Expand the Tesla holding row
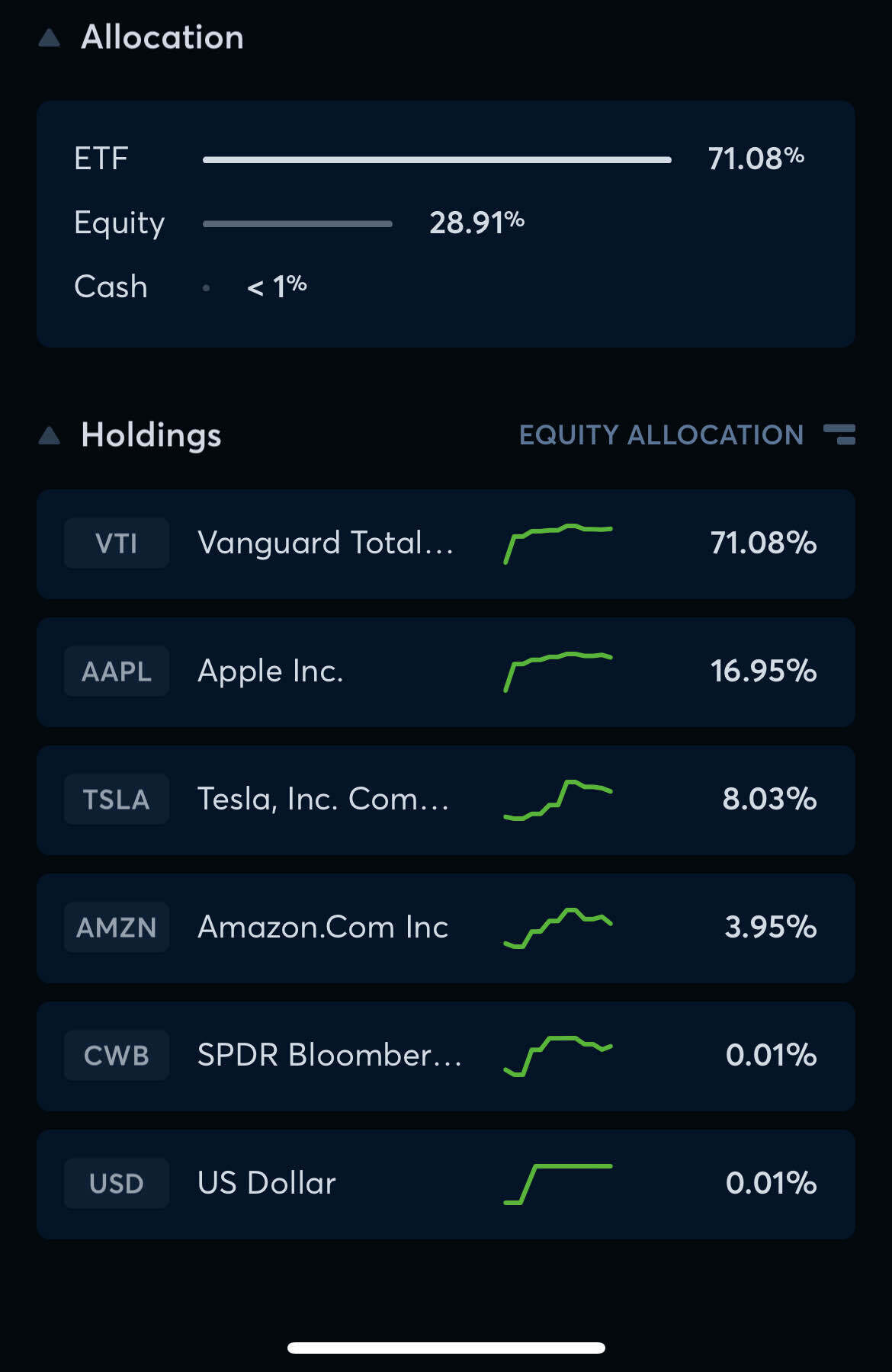Viewport: 892px width, 1372px height. [x=446, y=799]
